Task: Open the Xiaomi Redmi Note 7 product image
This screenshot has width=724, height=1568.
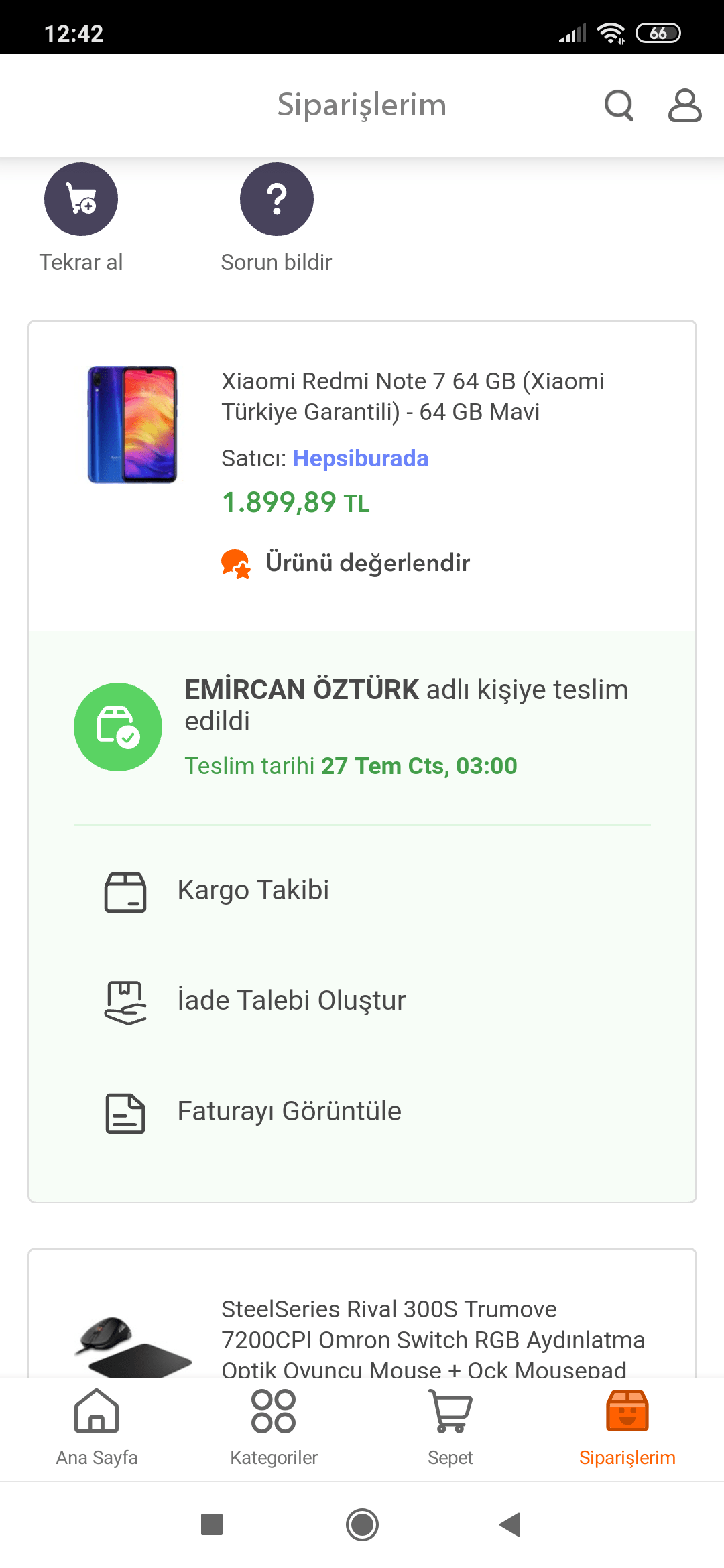Action: tap(133, 424)
